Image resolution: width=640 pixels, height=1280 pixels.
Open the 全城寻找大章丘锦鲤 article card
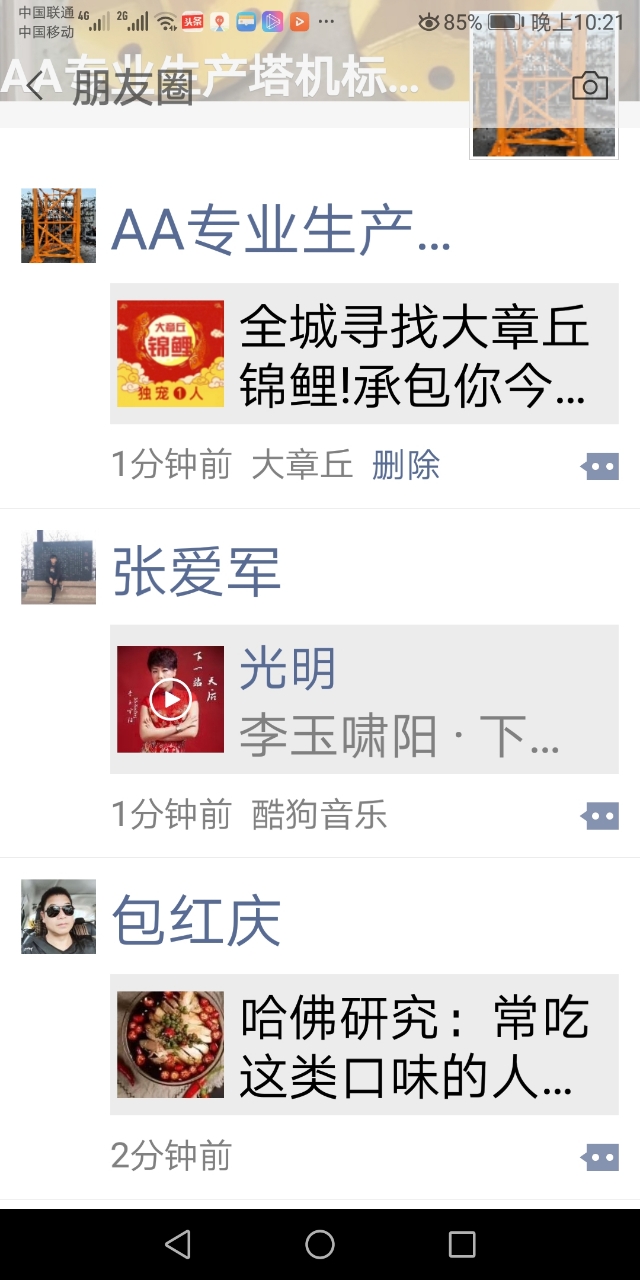[364, 354]
